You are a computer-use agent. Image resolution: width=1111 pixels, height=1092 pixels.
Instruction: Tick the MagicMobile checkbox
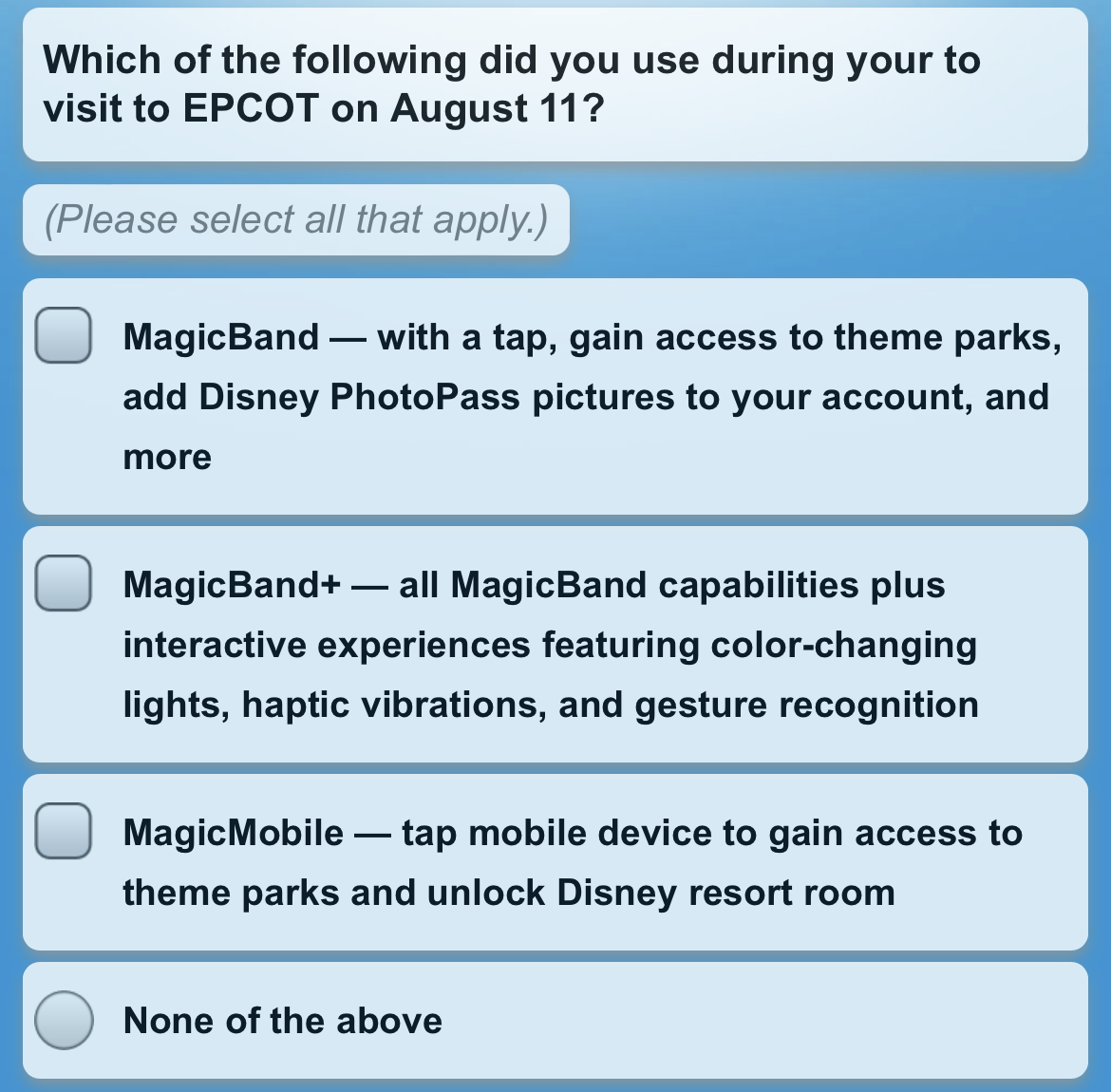point(64,831)
